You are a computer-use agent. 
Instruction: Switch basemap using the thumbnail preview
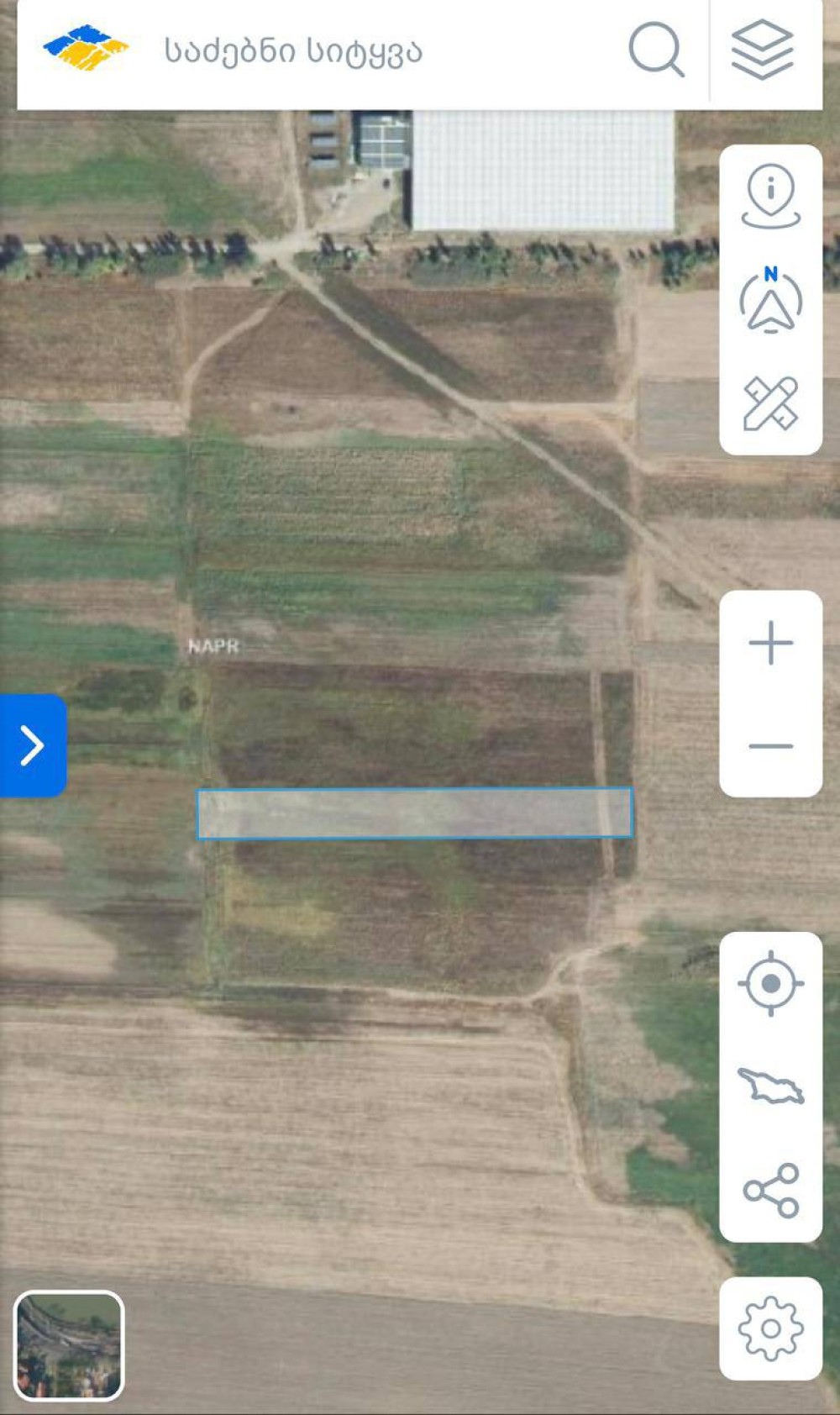pos(69,1345)
